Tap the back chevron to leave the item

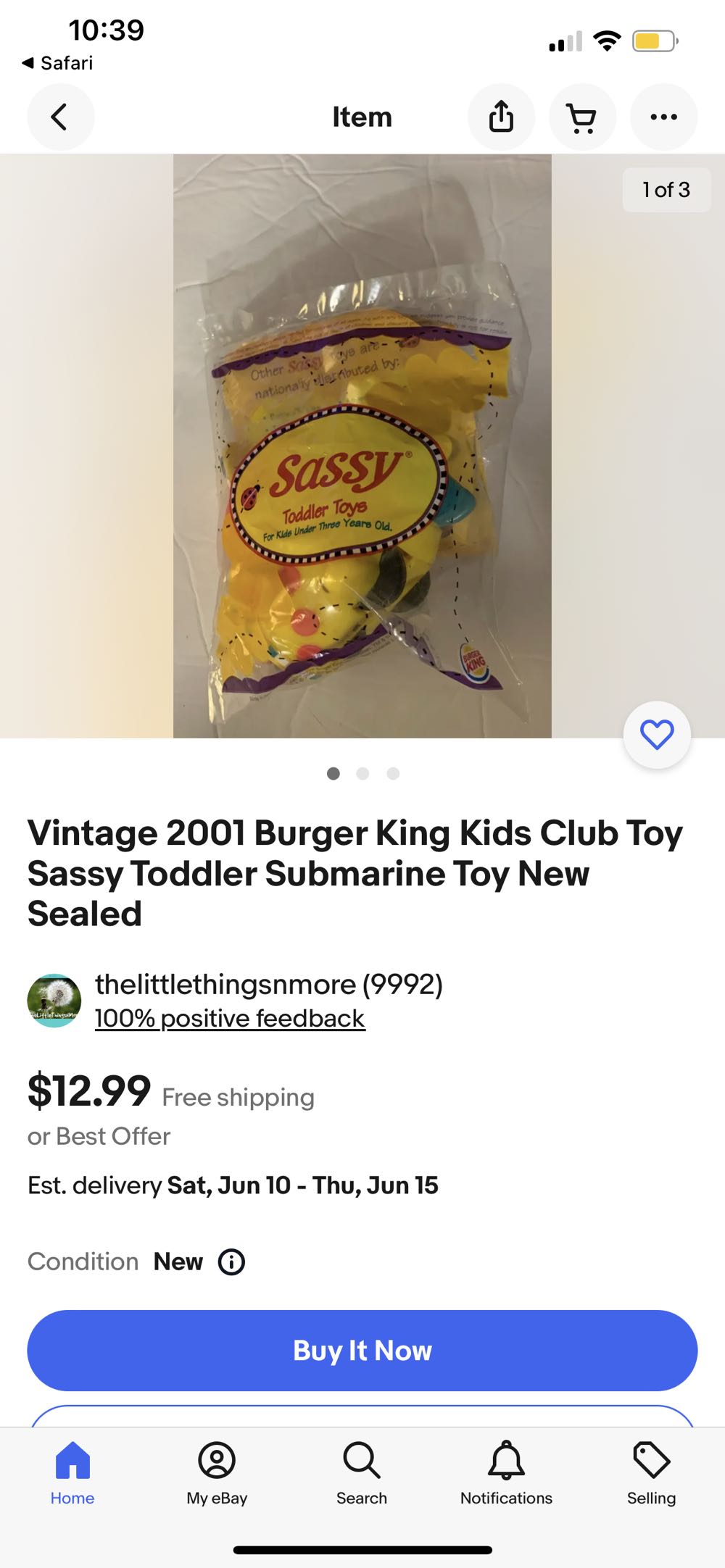pos(61,117)
